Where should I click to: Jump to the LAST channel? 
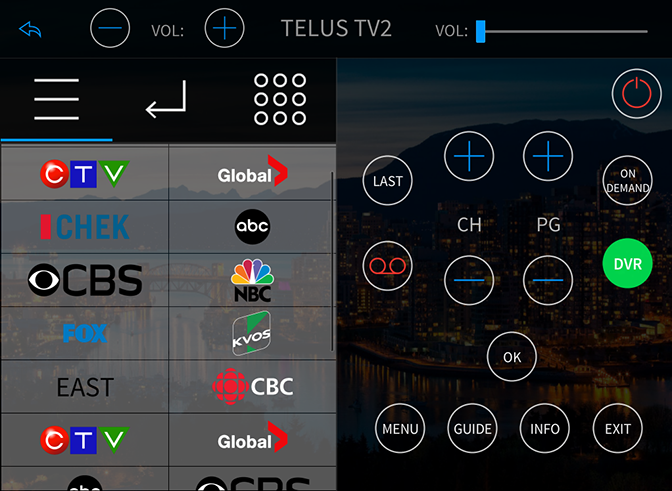pyautogui.click(x=387, y=181)
